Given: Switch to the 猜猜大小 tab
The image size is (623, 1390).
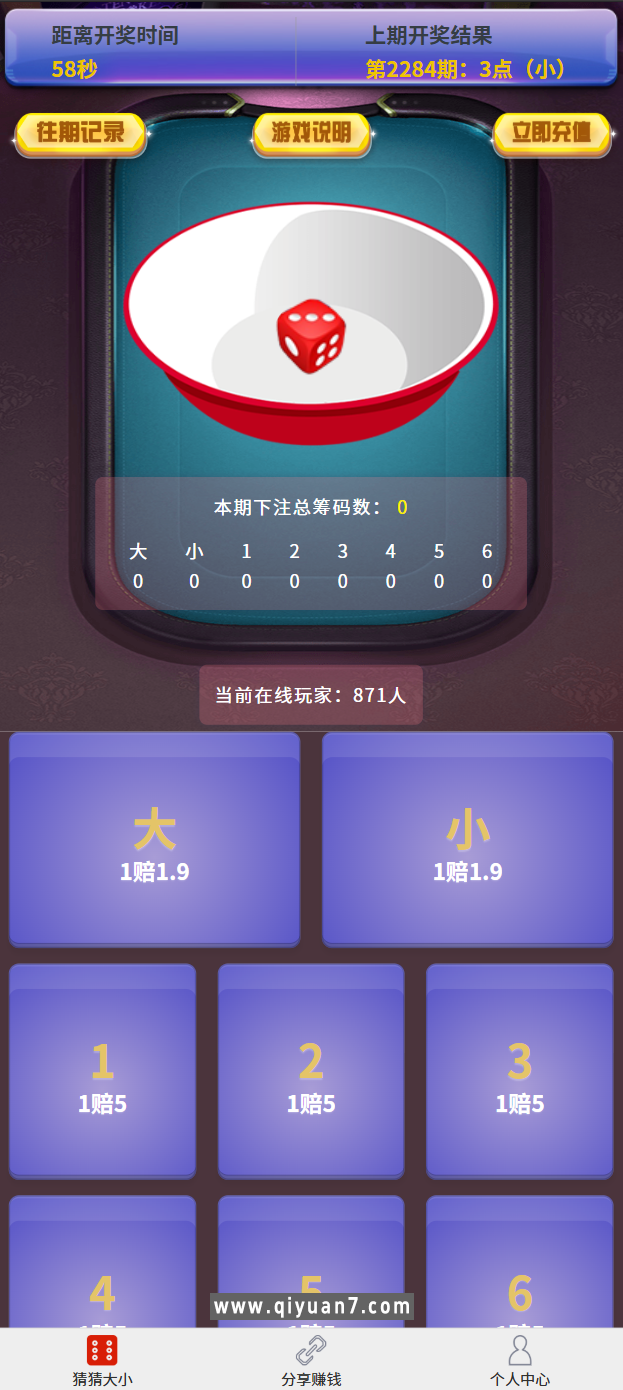Looking at the screenshot, I should (x=102, y=1360).
